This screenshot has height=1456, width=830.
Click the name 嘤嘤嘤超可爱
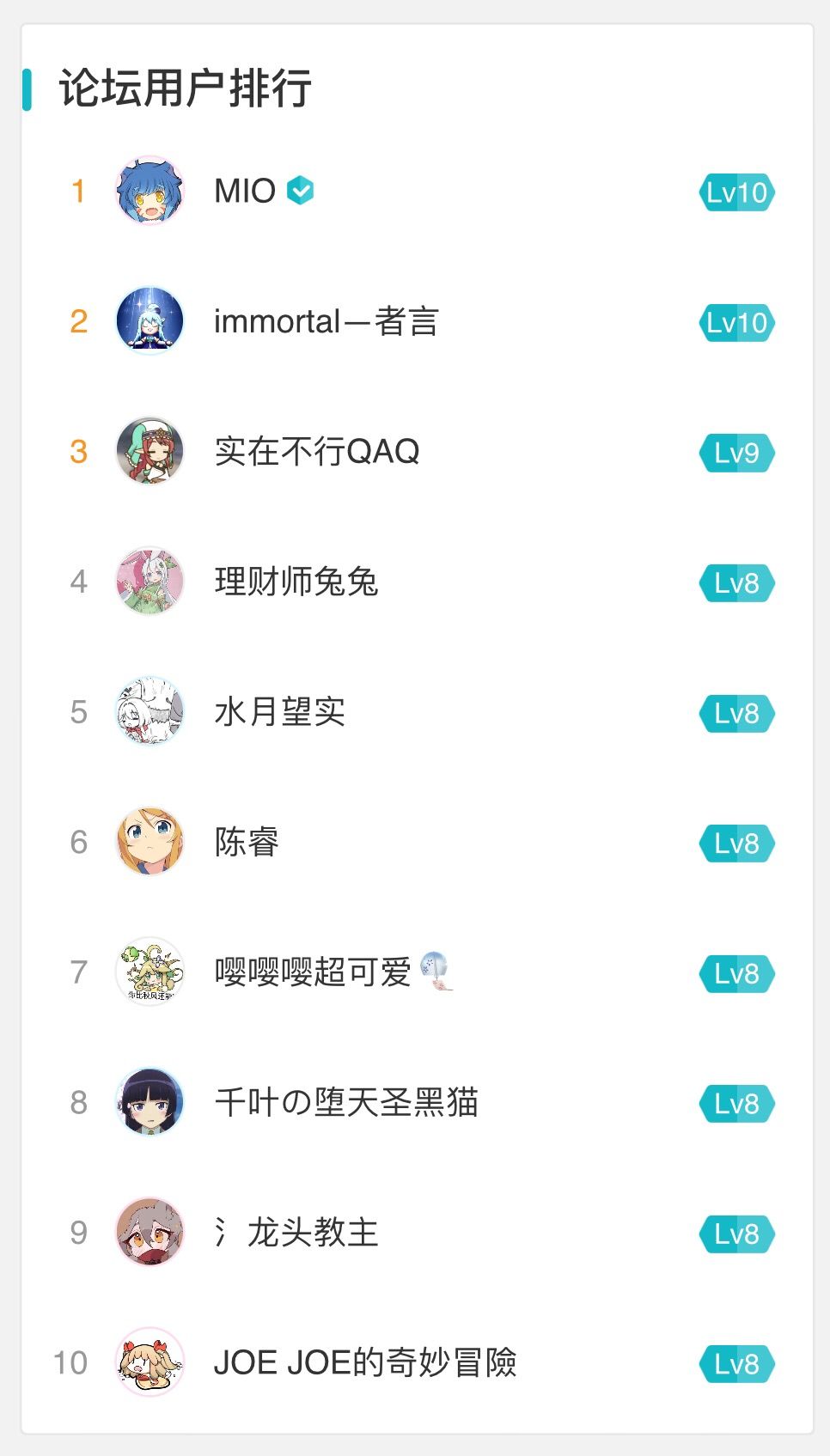coord(313,973)
